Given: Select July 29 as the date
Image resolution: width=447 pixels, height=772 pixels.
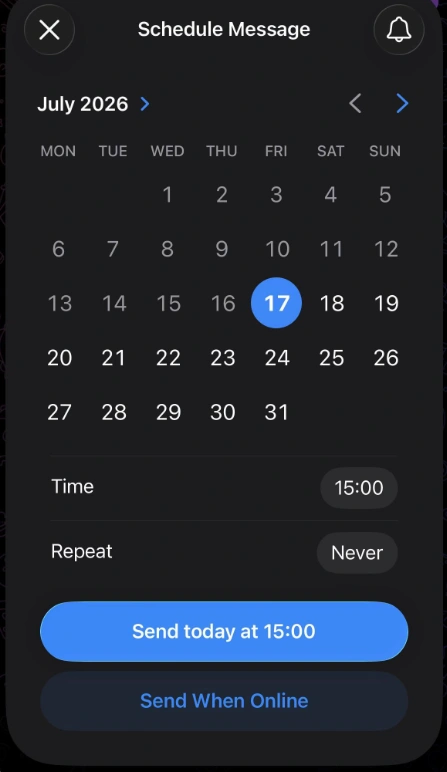Looking at the screenshot, I should coord(168,412).
